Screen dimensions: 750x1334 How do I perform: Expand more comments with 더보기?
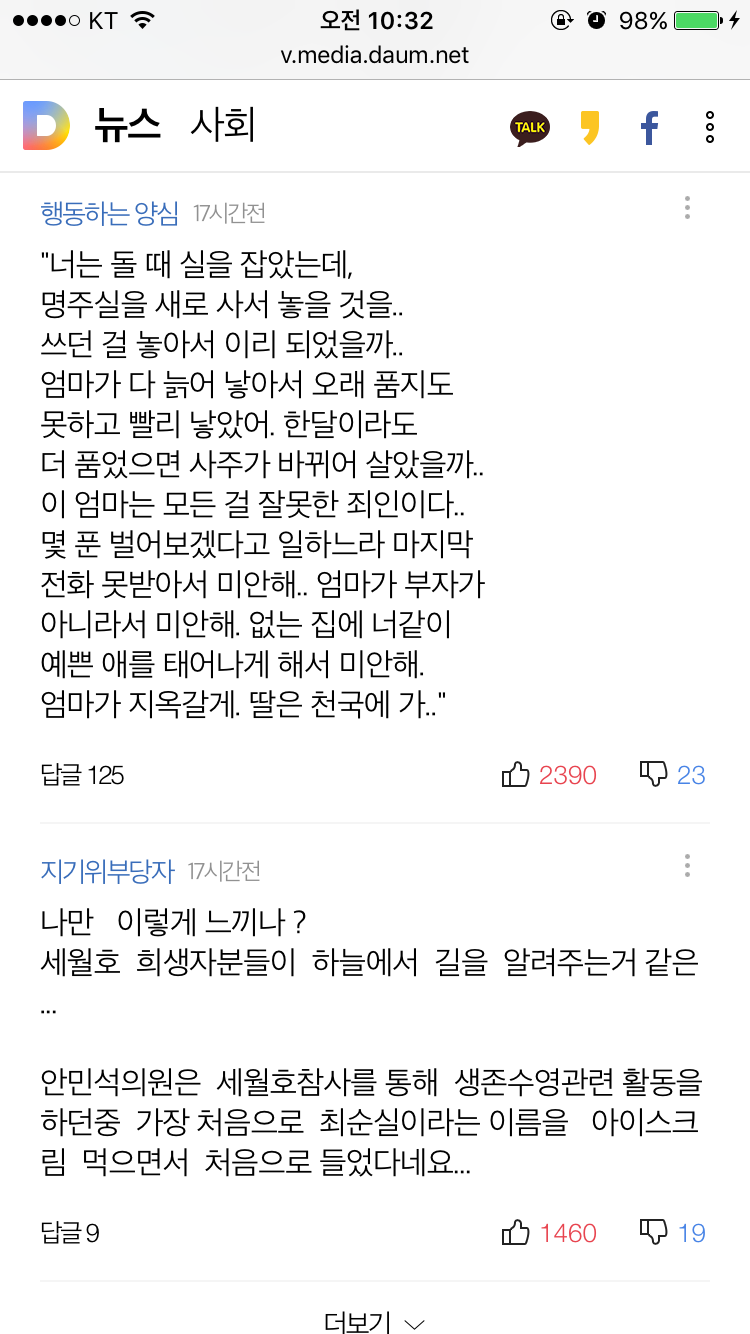coord(374,1322)
